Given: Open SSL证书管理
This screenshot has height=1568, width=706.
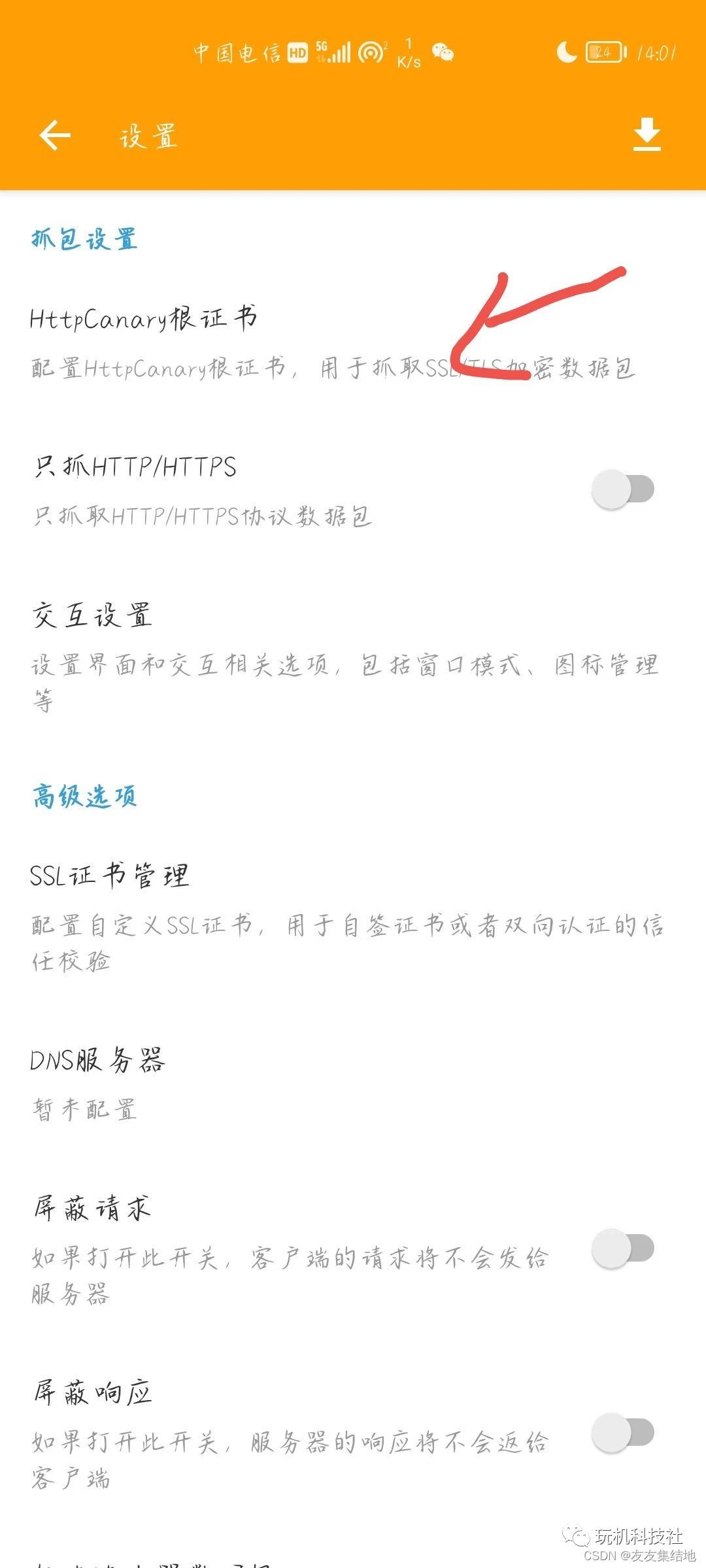Looking at the screenshot, I should 353,918.
